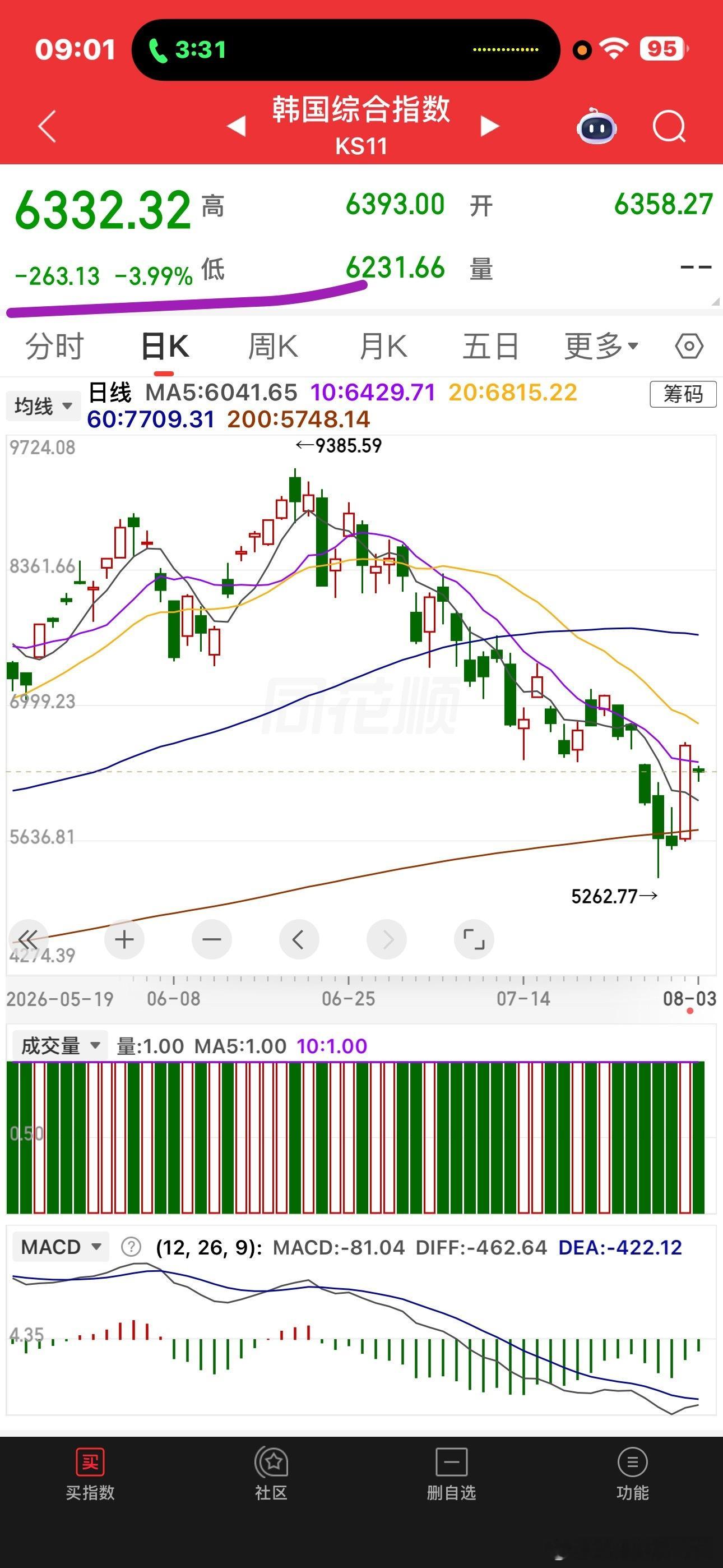Viewport: 723px width, 1568px height.
Task: Zoom out the chart with minus button
Action: pyautogui.click(x=212, y=940)
